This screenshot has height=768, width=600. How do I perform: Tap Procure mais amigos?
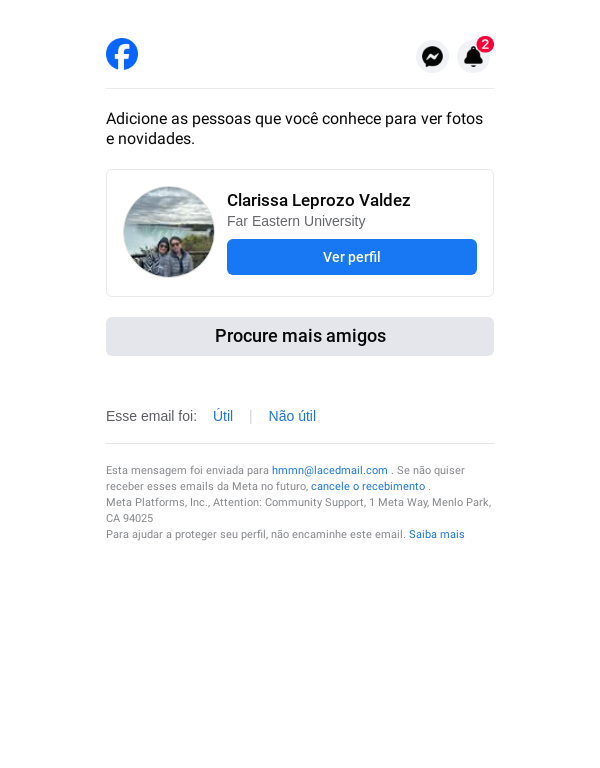click(300, 336)
